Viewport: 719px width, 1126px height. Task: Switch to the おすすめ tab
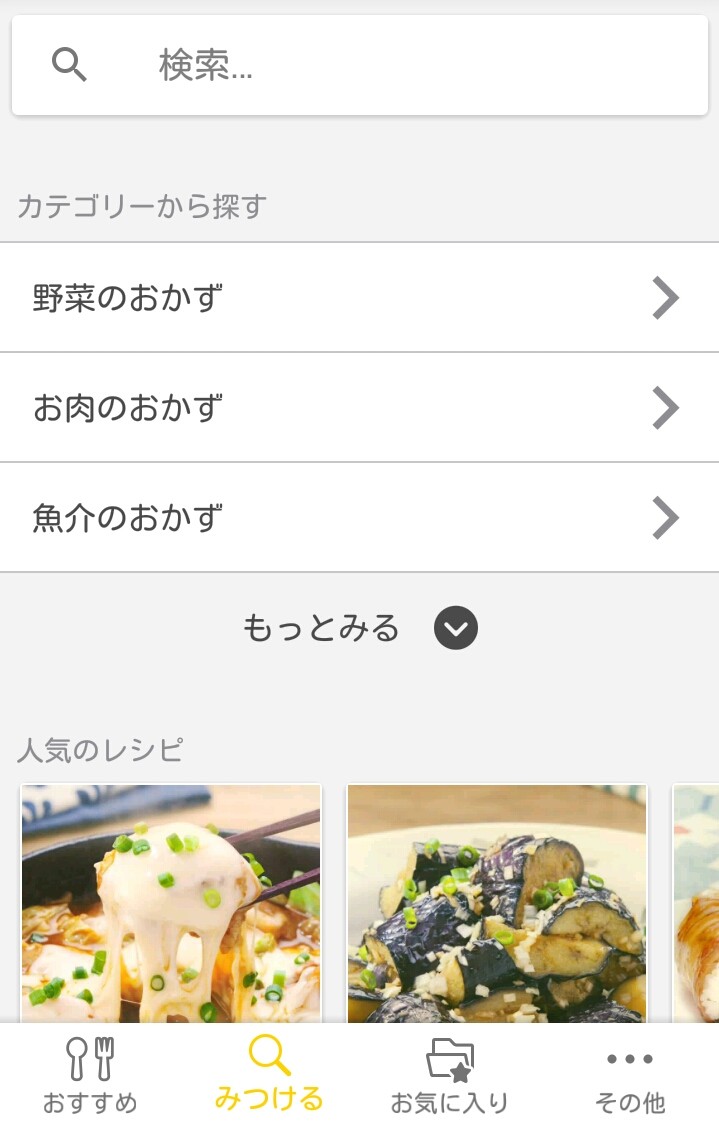click(90, 1076)
